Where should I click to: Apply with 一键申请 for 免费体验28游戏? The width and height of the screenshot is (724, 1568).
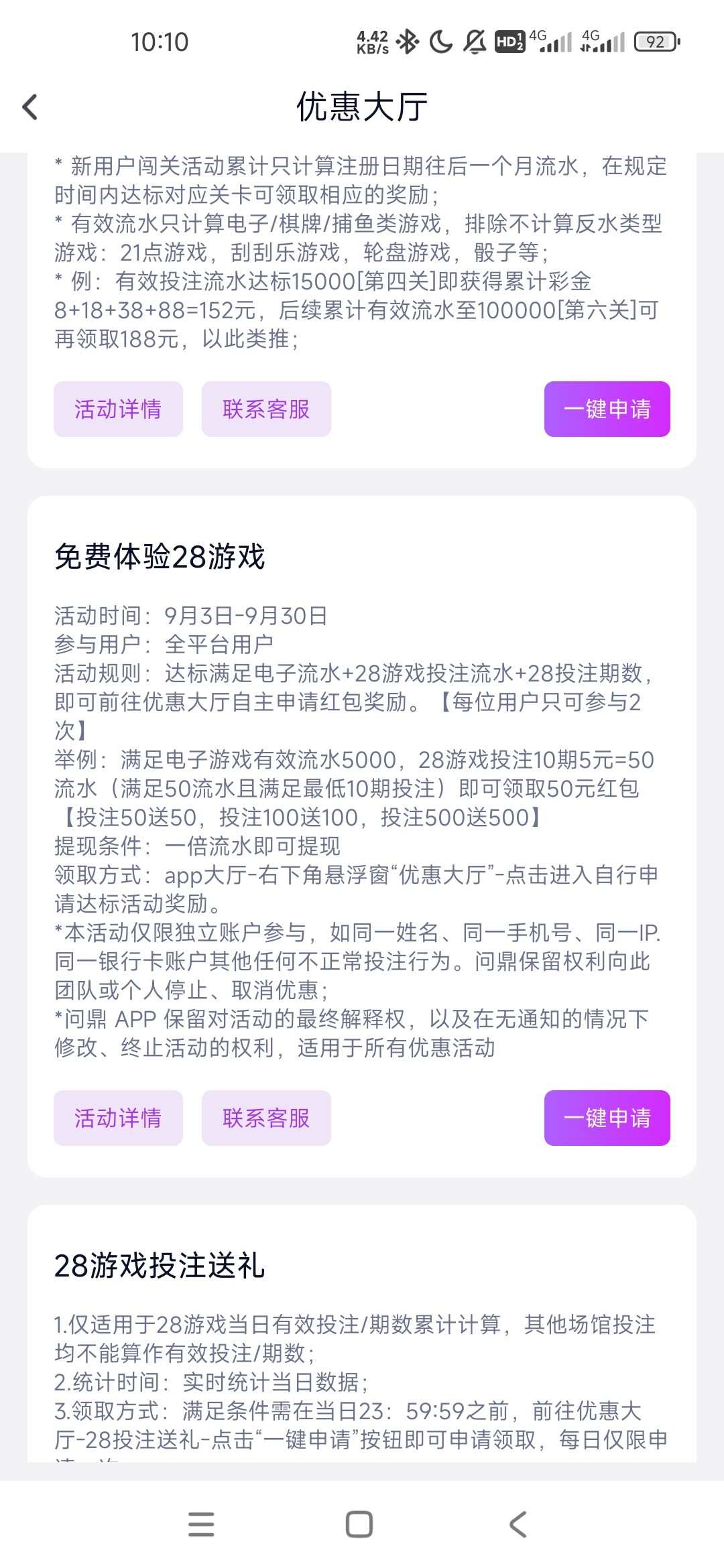(607, 1118)
